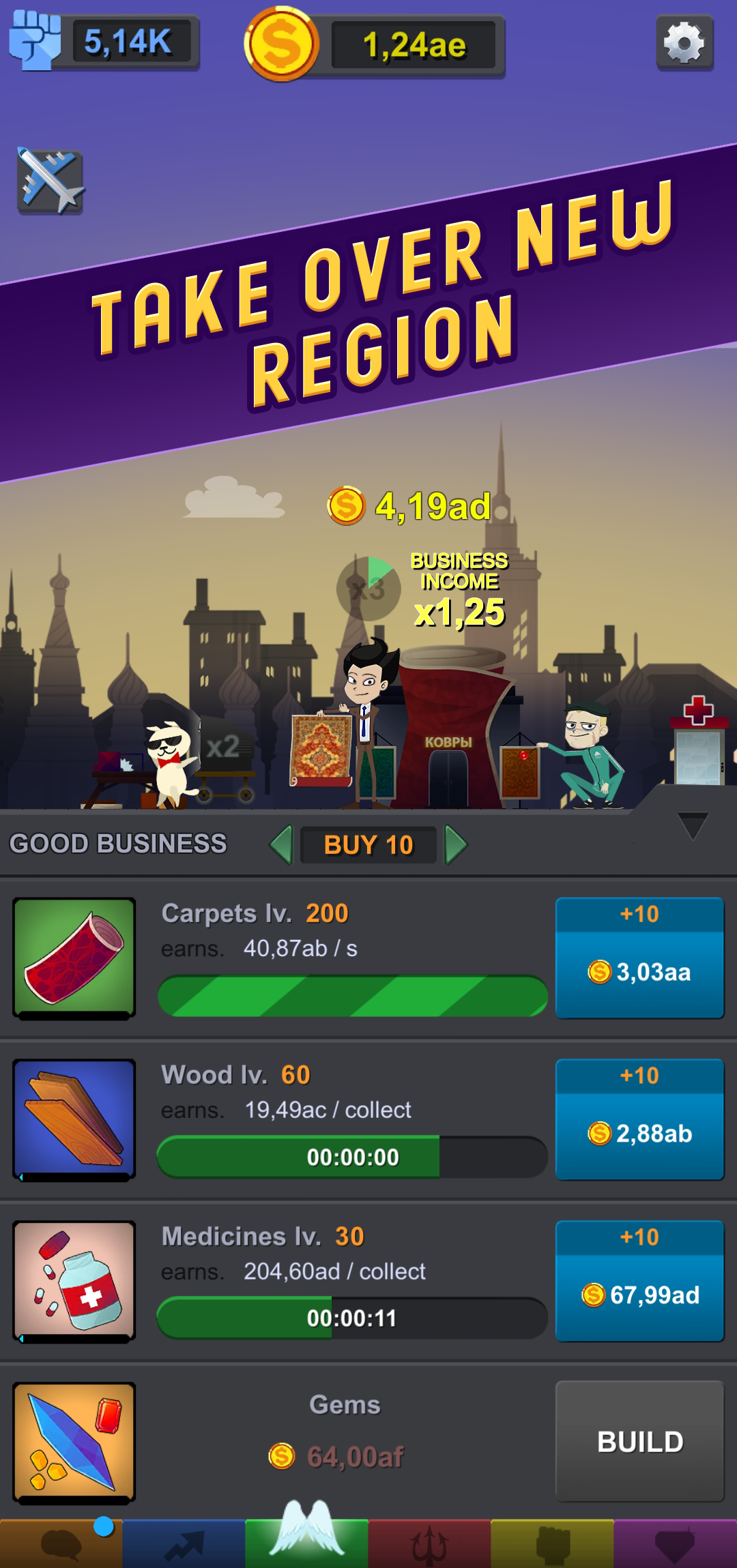Collapse the business panel with down arrow
Screen dimensions: 737x1568
(x=693, y=825)
